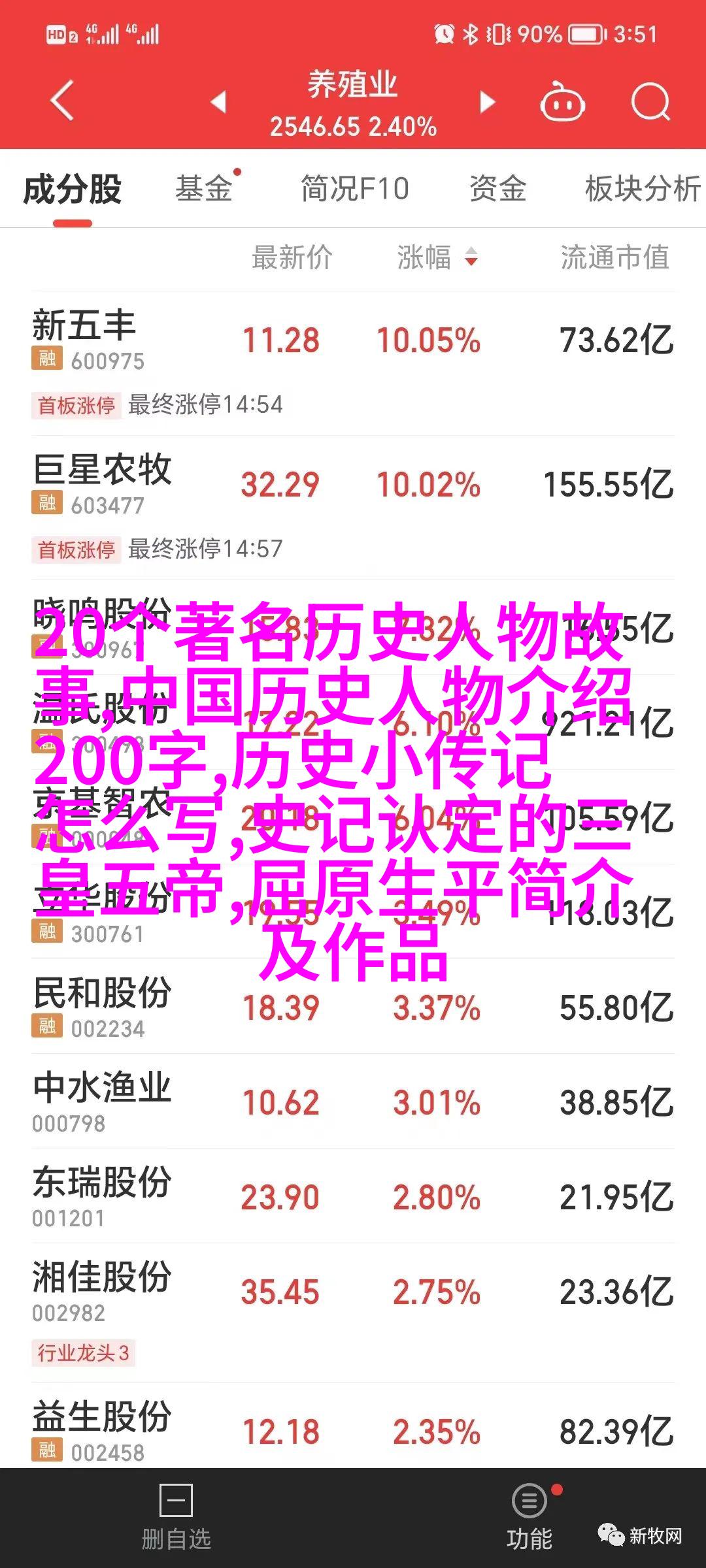Open search from the header
This screenshot has height=1568, width=706.
pos(650,102)
